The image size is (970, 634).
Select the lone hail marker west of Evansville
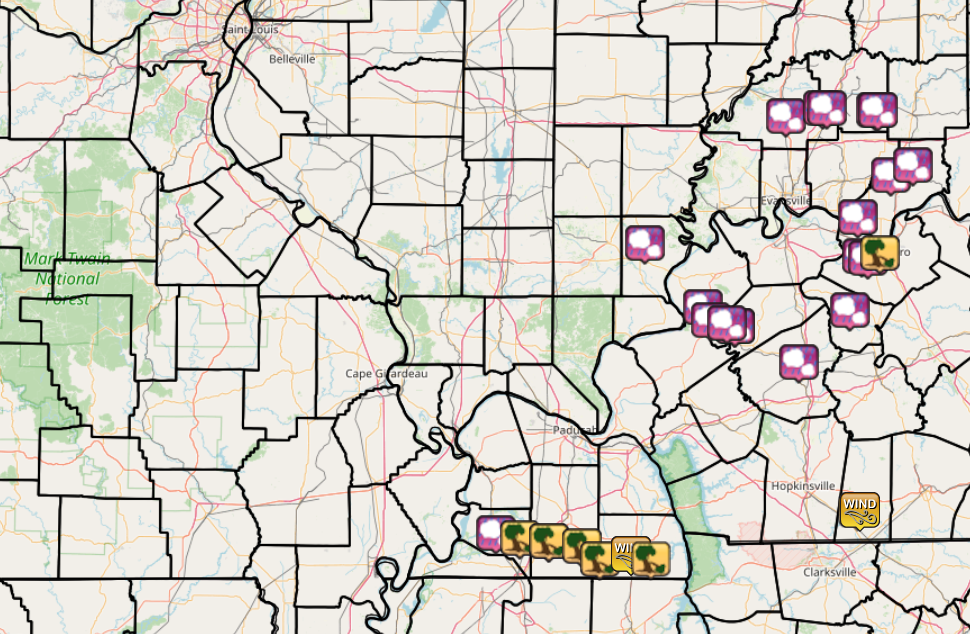644,242
